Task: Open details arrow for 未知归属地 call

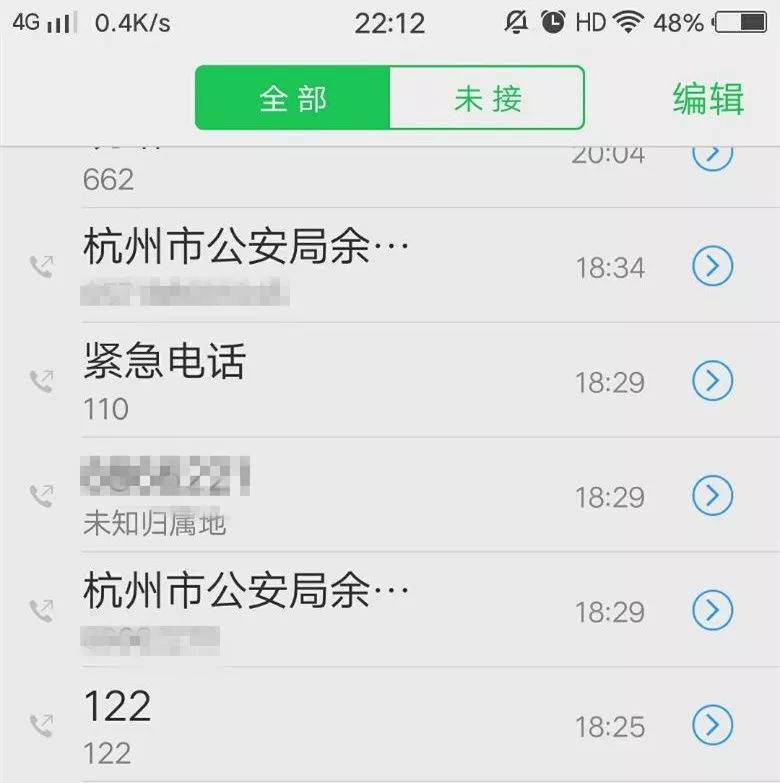Action: pos(713,496)
